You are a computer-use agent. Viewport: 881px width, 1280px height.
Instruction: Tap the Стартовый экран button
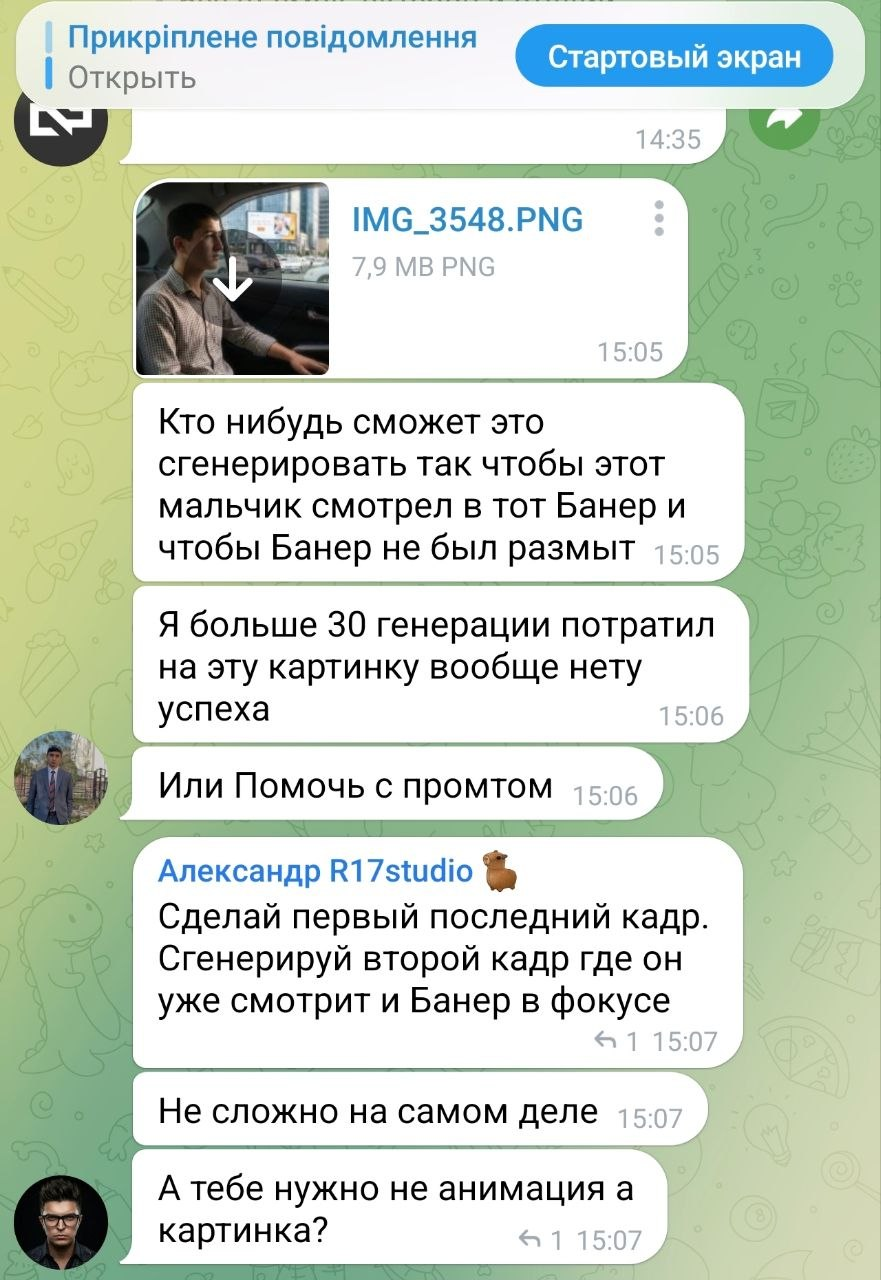coord(674,56)
